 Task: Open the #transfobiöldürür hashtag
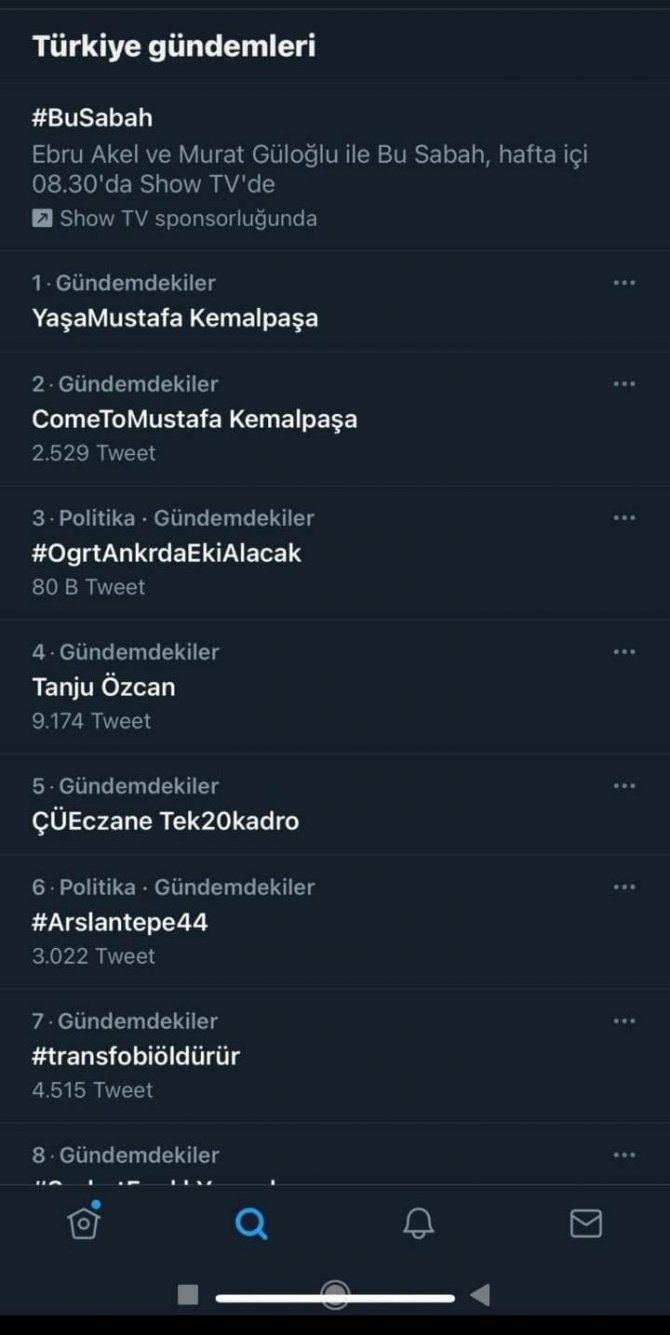(136, 1056)
